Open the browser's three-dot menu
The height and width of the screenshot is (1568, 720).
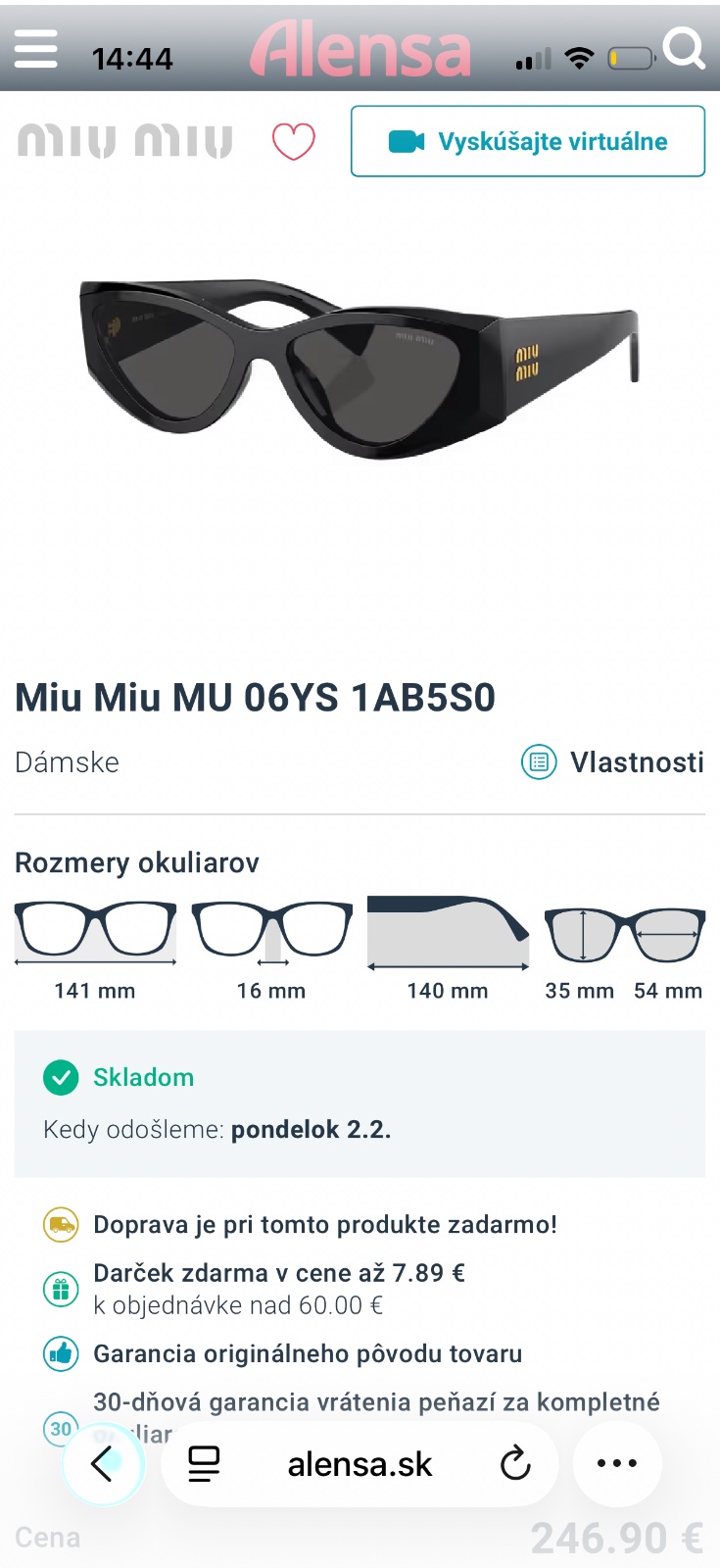pos(617,1464)
